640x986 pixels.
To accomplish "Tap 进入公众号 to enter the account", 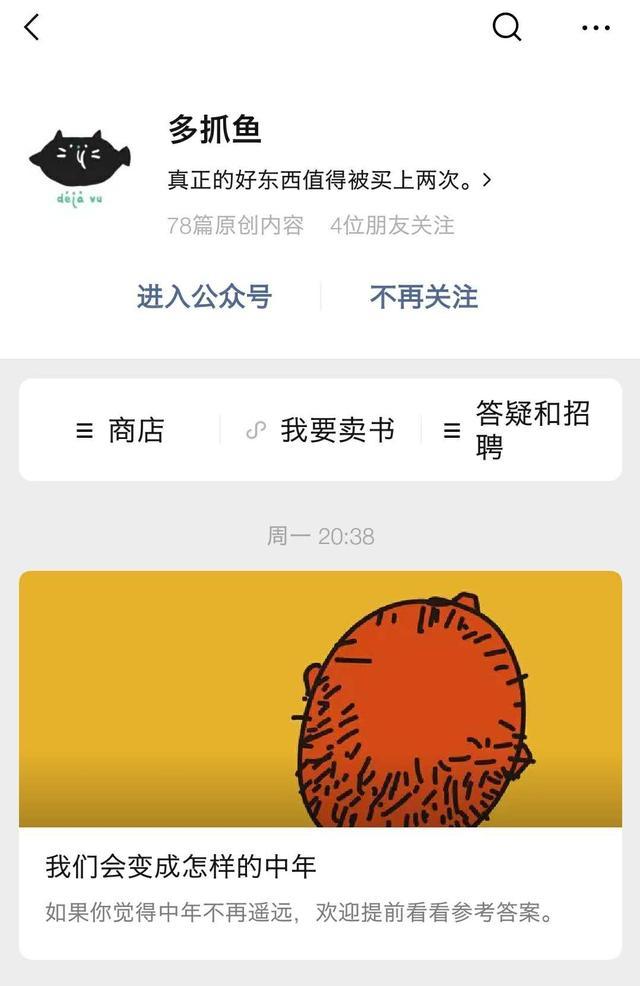I will click(x=204, y=297).
